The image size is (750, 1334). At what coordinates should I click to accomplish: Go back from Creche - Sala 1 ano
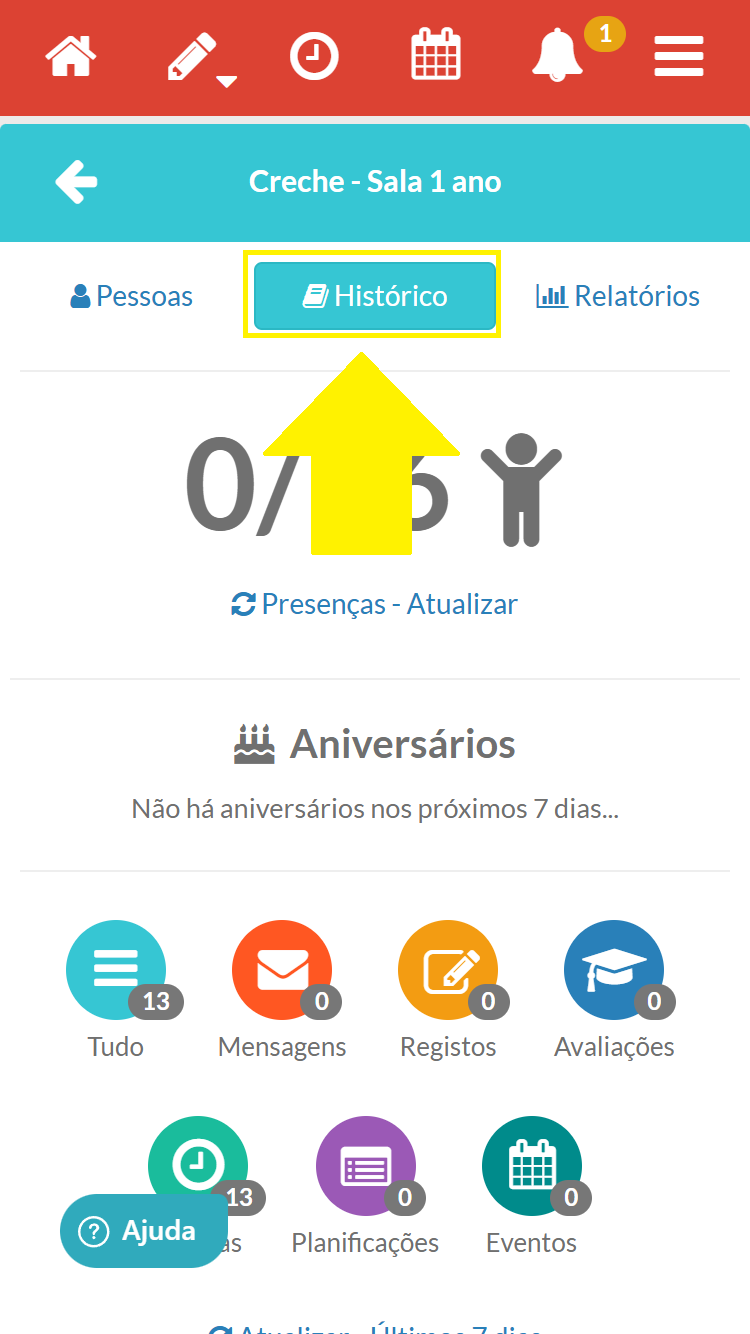pos(76,182)
